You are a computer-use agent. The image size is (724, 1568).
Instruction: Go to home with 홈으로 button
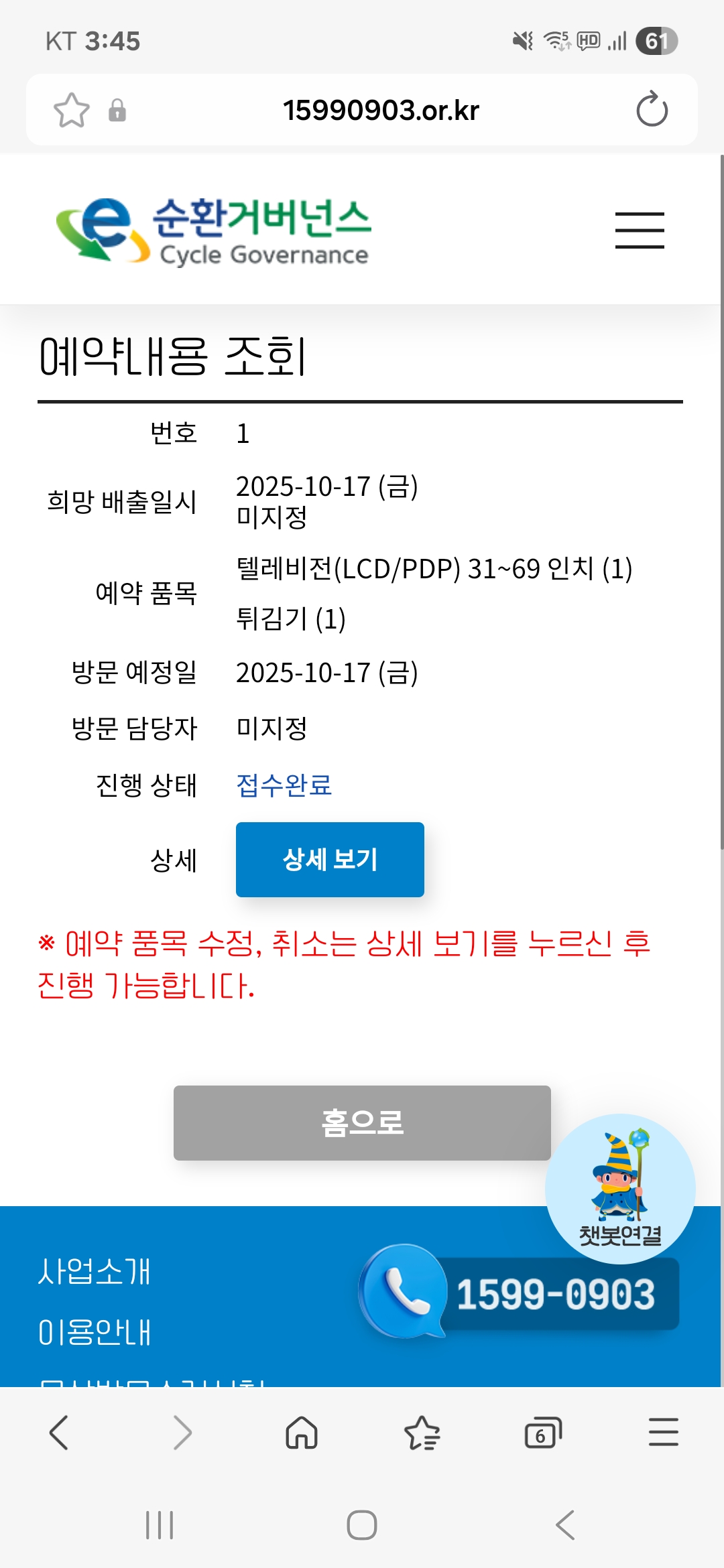(362, 1122)
